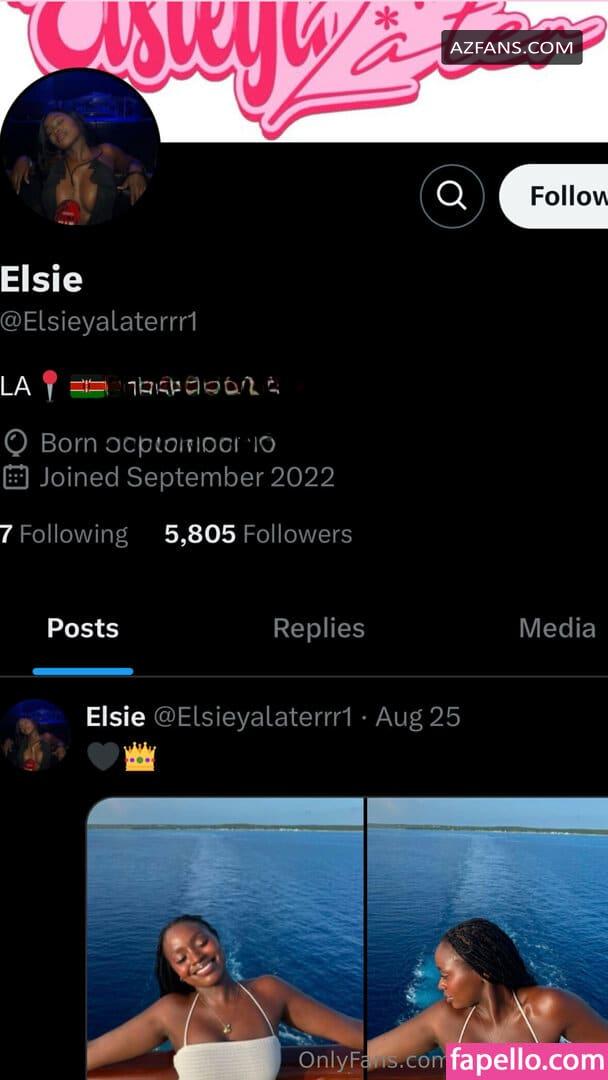
Task: Select the Posts tab
Action: tap(83, 628)
